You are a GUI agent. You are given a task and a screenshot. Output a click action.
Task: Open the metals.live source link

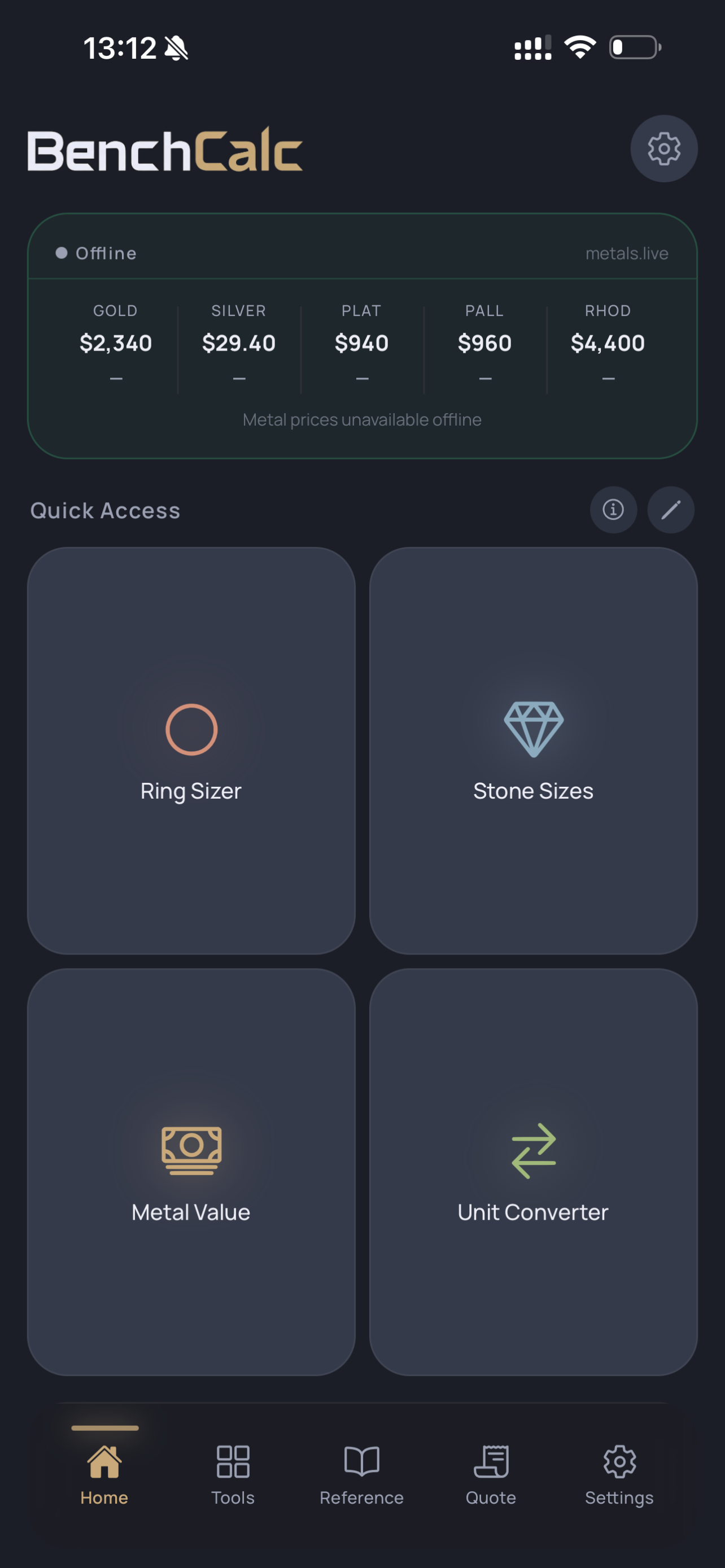(x=628, y=253)
